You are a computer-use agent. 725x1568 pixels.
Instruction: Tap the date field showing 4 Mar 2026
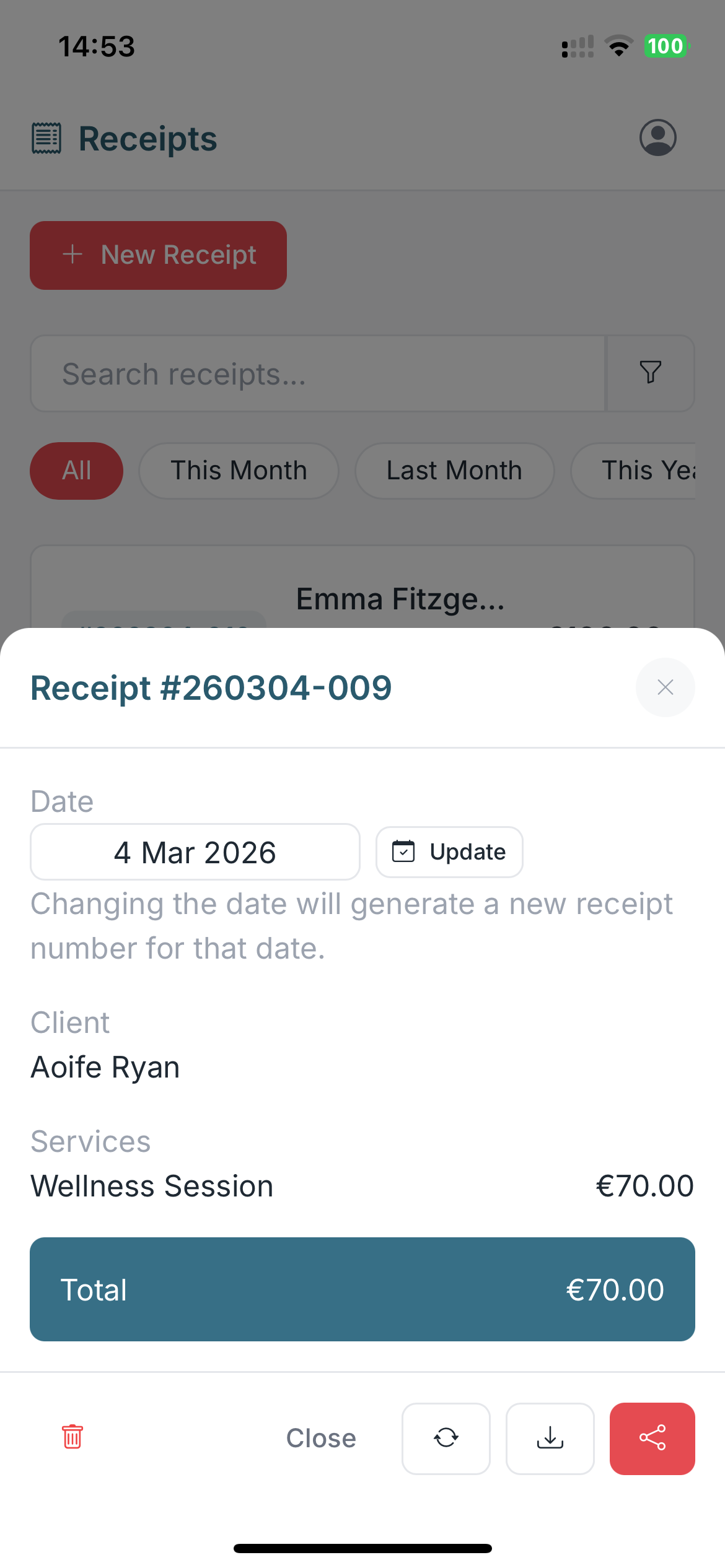click(x=195, y=852)
